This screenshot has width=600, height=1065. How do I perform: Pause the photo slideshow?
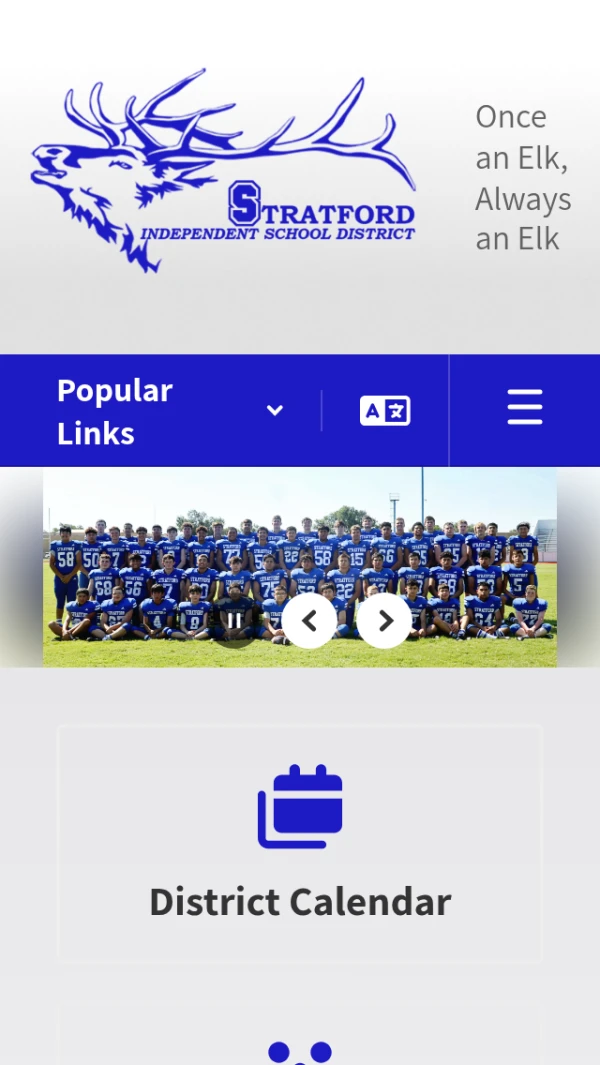[234, 621]
